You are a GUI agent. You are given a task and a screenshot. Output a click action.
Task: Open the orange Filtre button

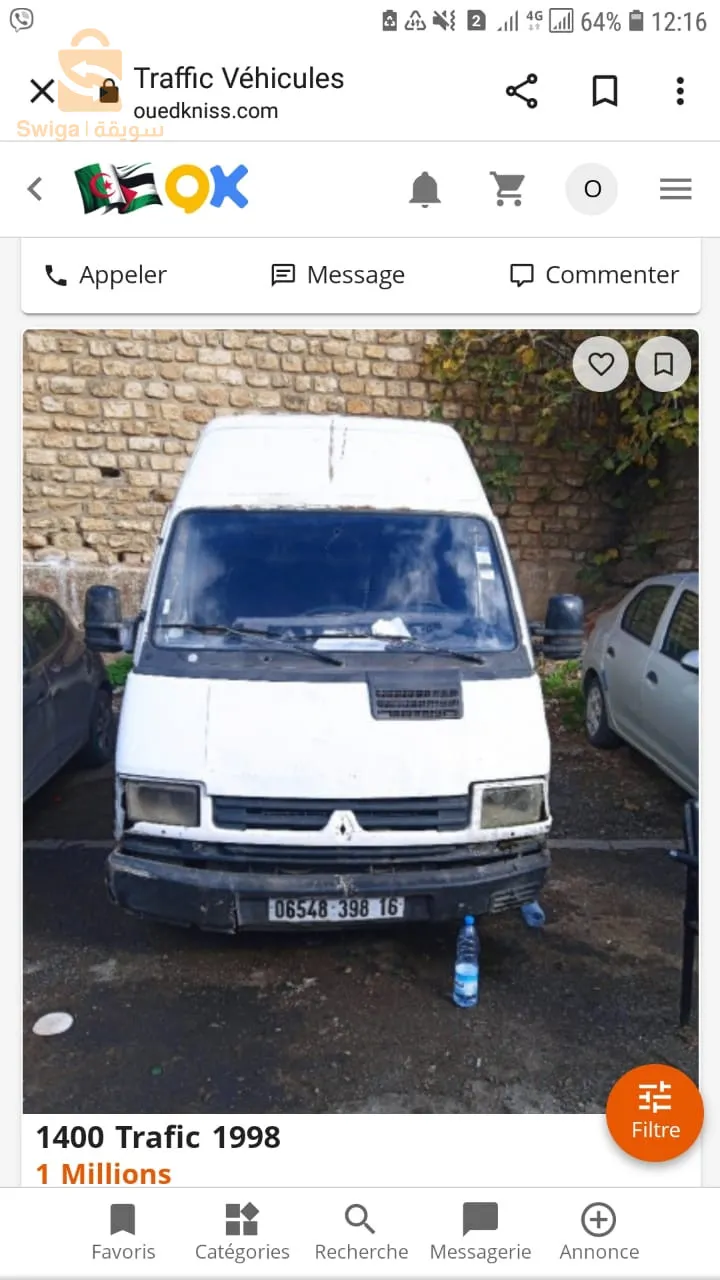click(x=655, y=1112)
